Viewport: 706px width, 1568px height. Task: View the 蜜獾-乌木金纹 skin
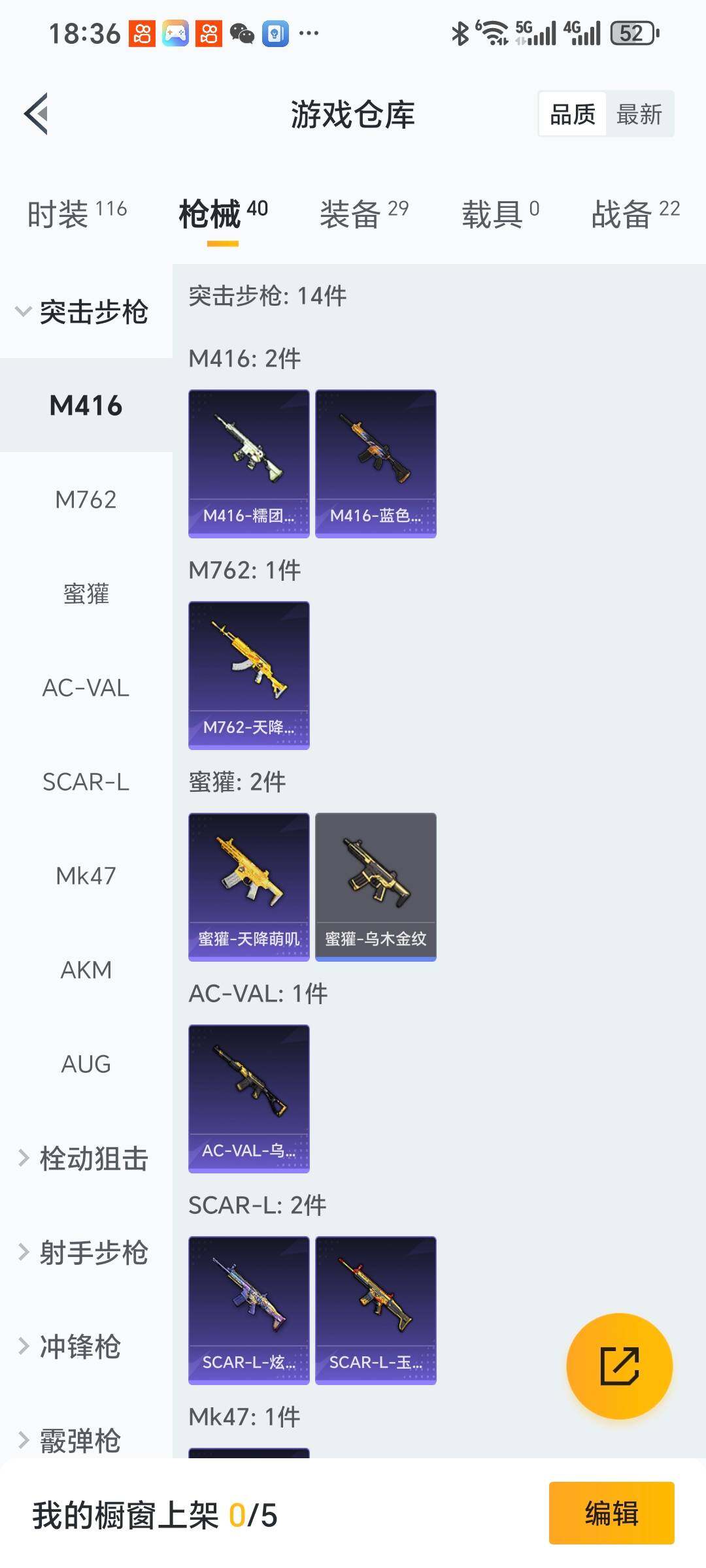(x=376, y=887)
